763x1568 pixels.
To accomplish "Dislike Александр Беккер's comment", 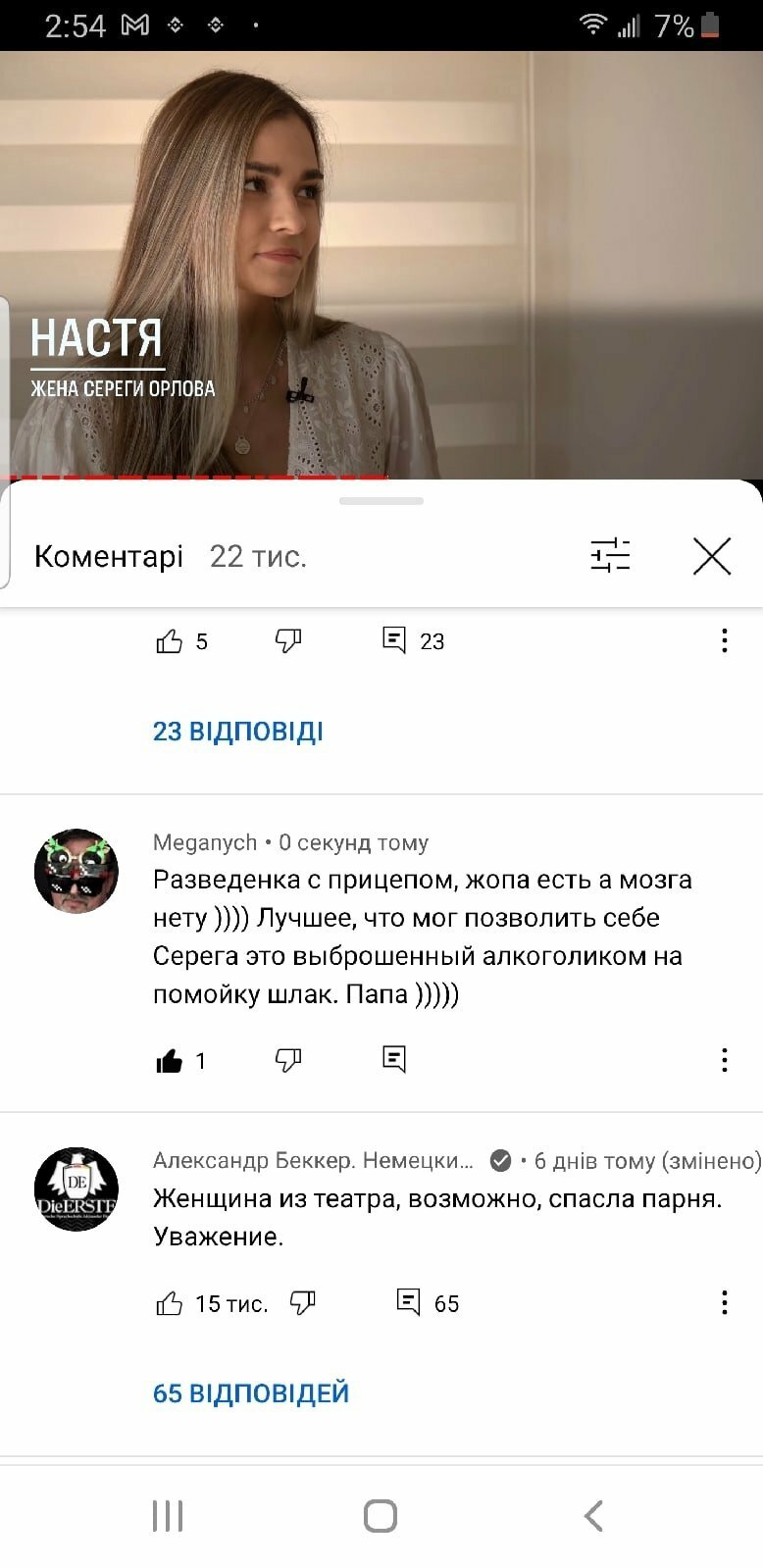I will pos(303,1302).
